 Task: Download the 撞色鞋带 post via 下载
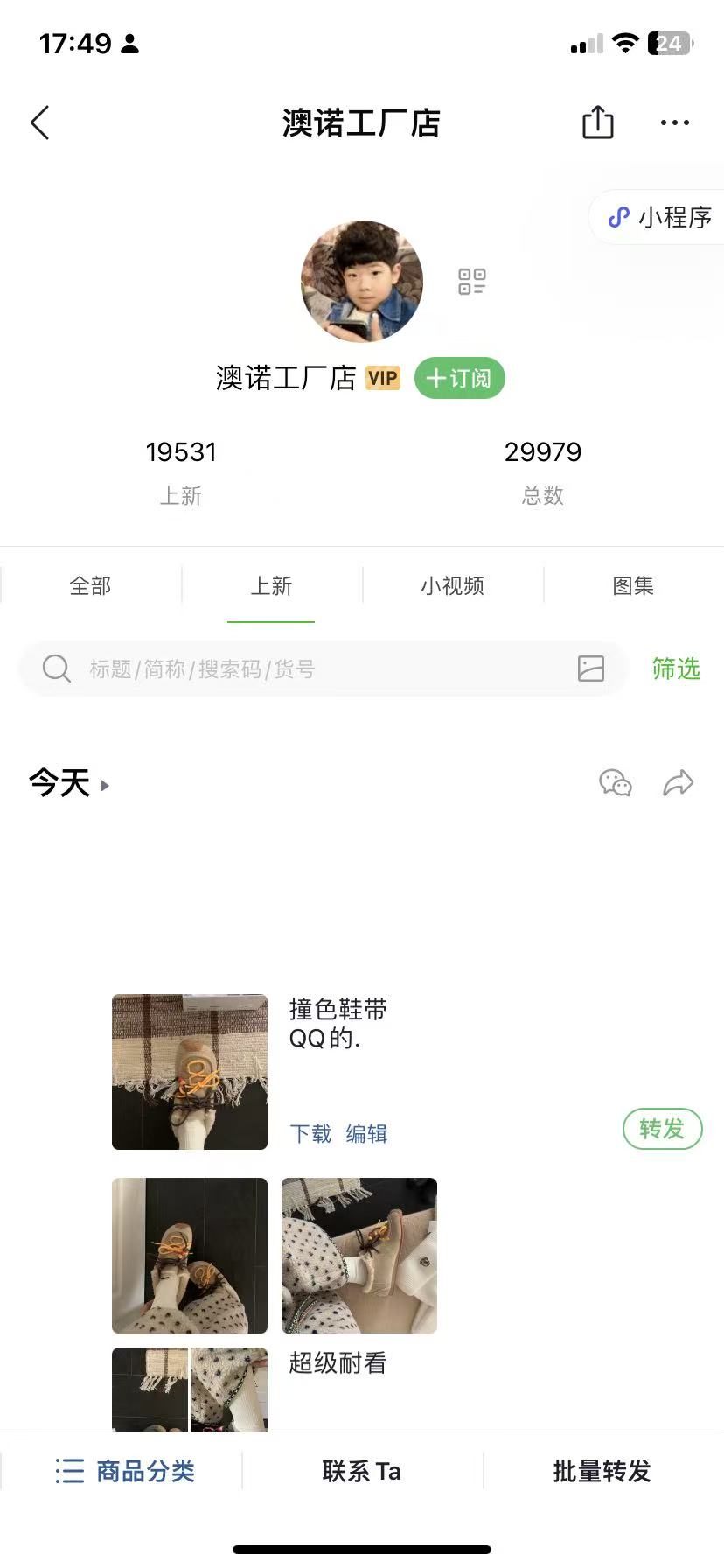coord(310,1134)
